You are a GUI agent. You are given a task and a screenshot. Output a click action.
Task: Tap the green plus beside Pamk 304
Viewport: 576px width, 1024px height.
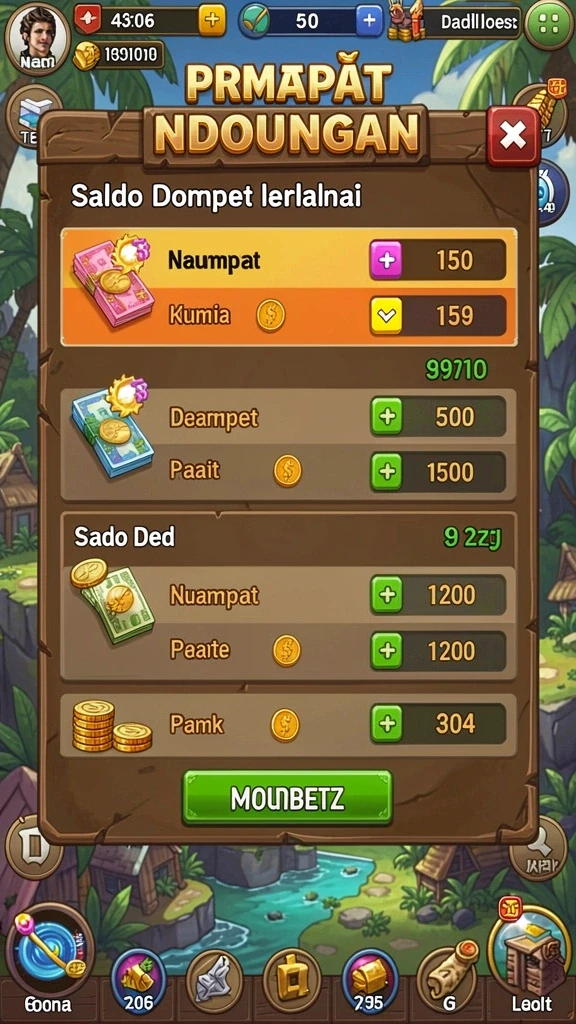click(x=387, y=723)
